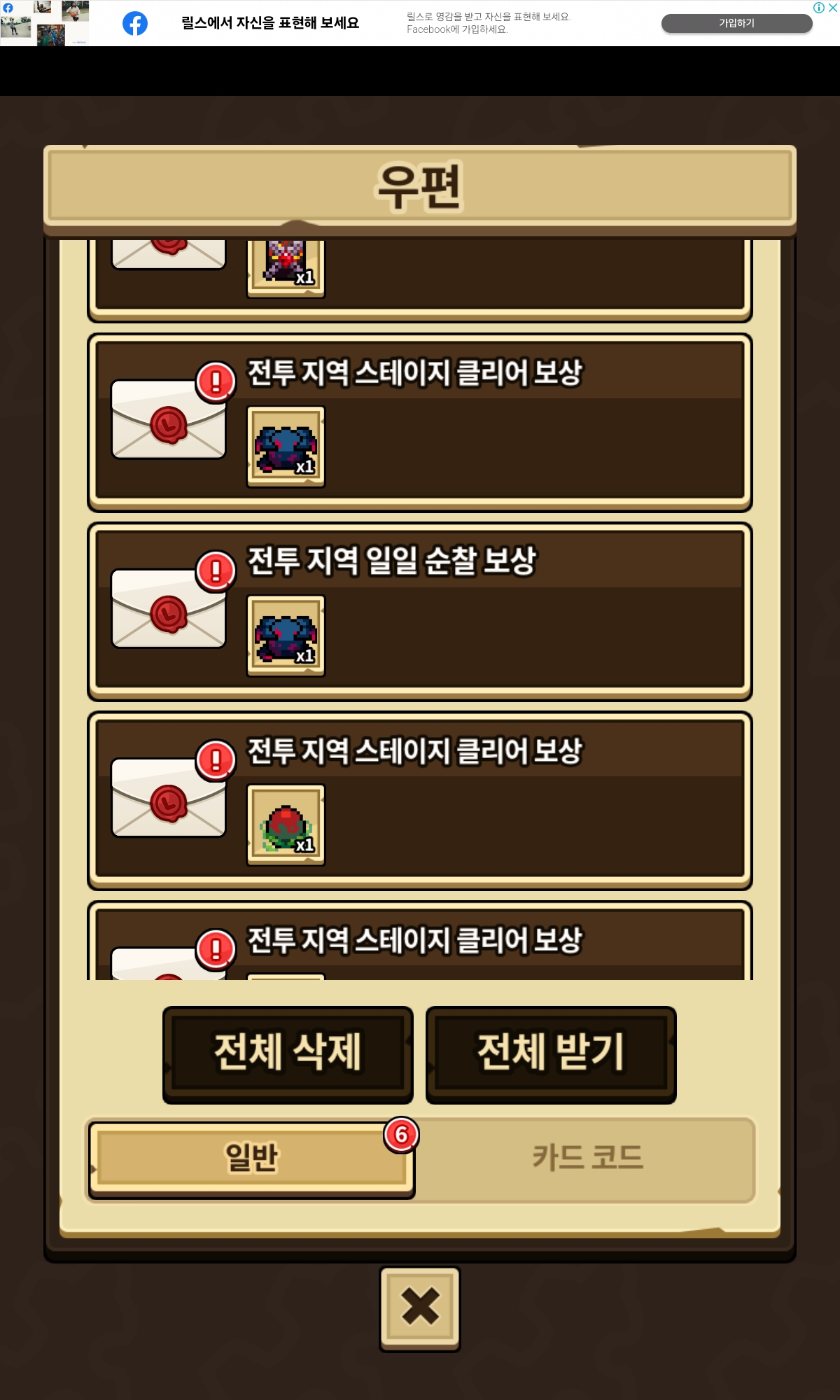Tap the 전체 삭제 button
This screenshot has width=840, height=1400.
pos(288,1054)
